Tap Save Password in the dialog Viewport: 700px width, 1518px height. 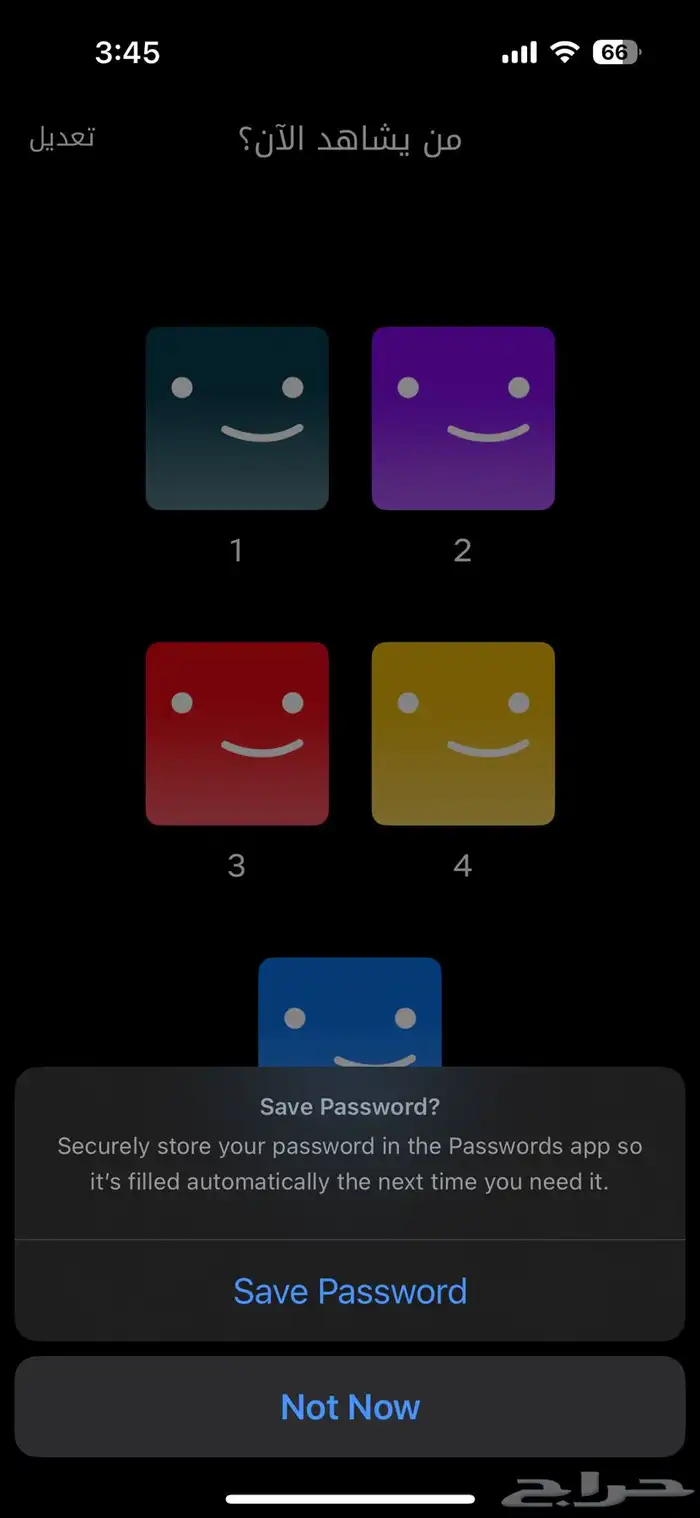[350, 1291]
